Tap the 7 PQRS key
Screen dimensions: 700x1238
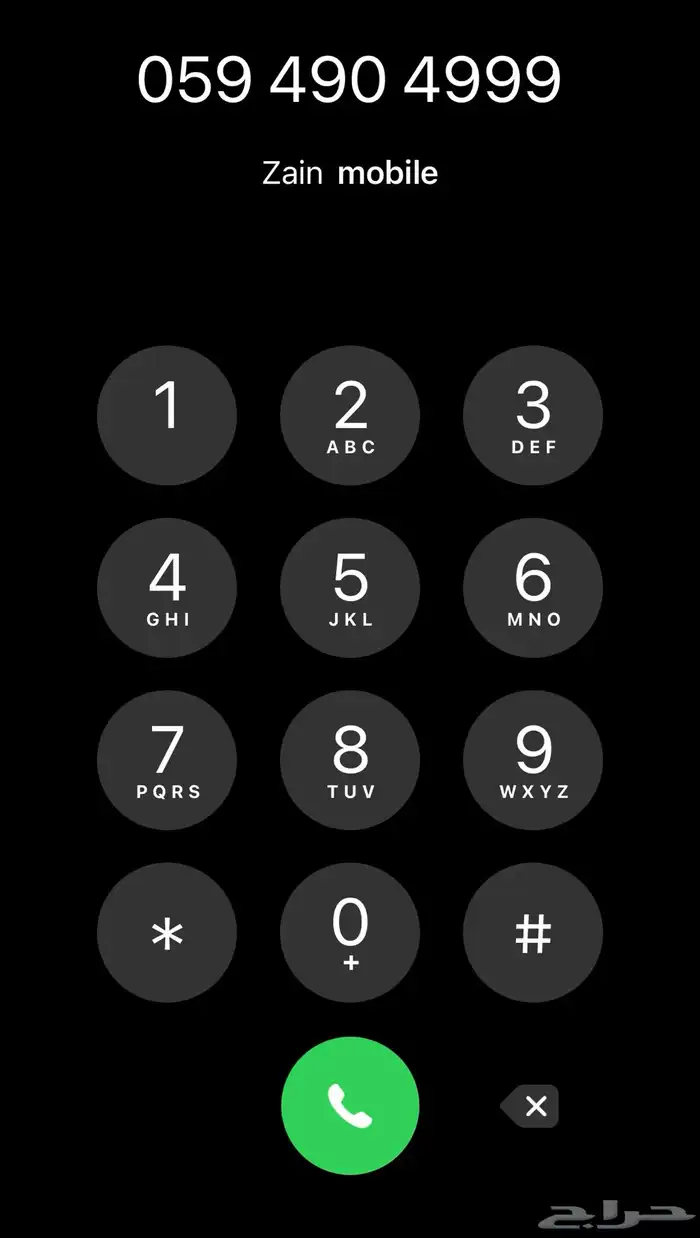(167, 760)
